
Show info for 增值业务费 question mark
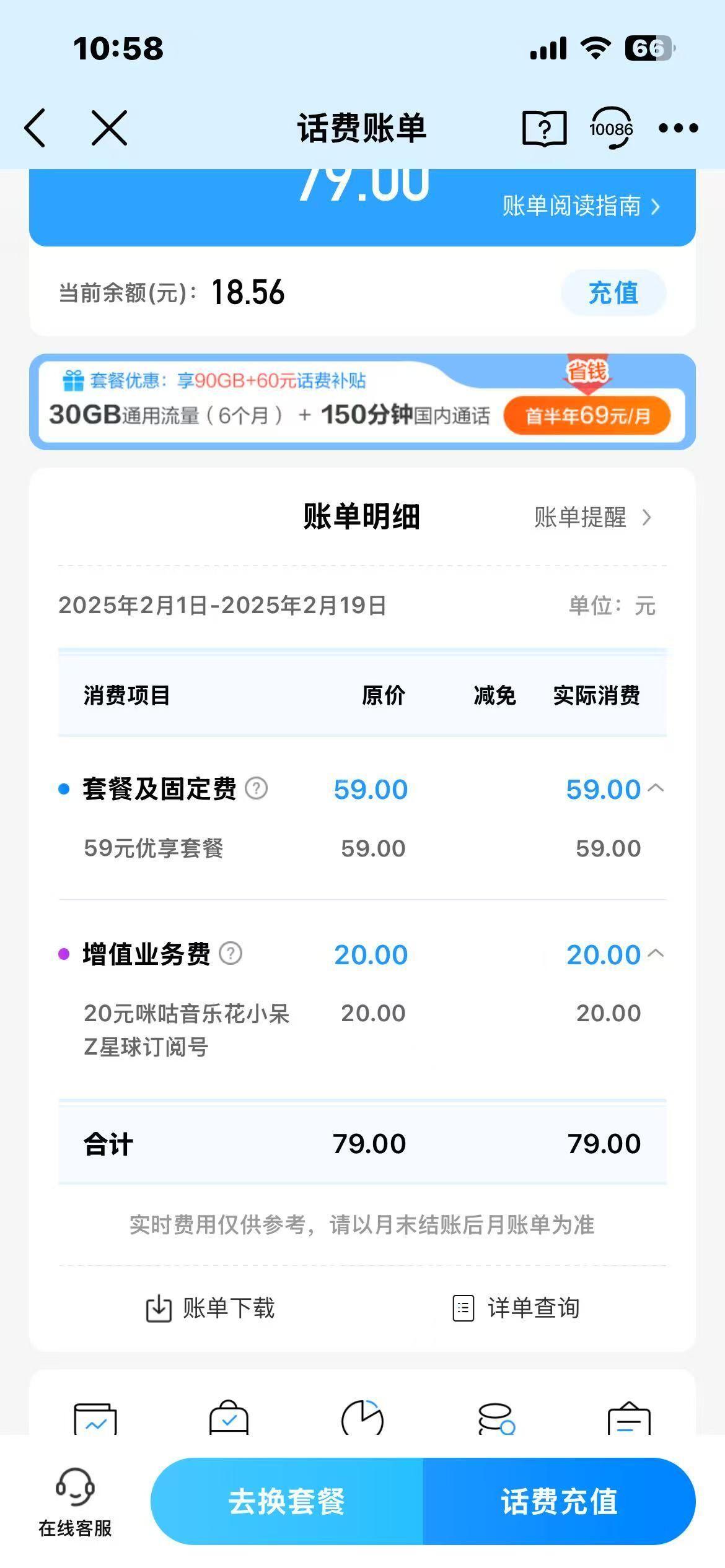(x=231, y=954)
